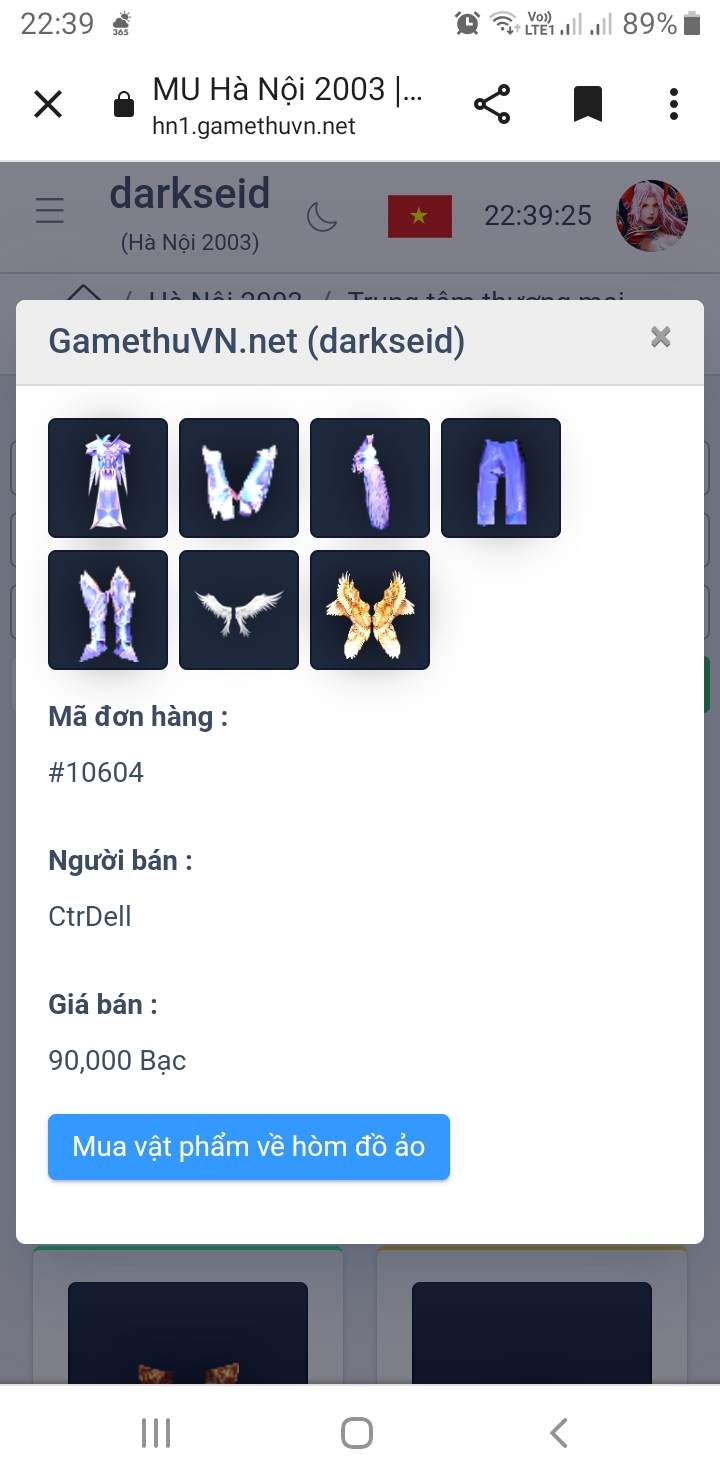720x1480 pixels.
Task: Go back with system back button
Action: (x=559, y=1433)
